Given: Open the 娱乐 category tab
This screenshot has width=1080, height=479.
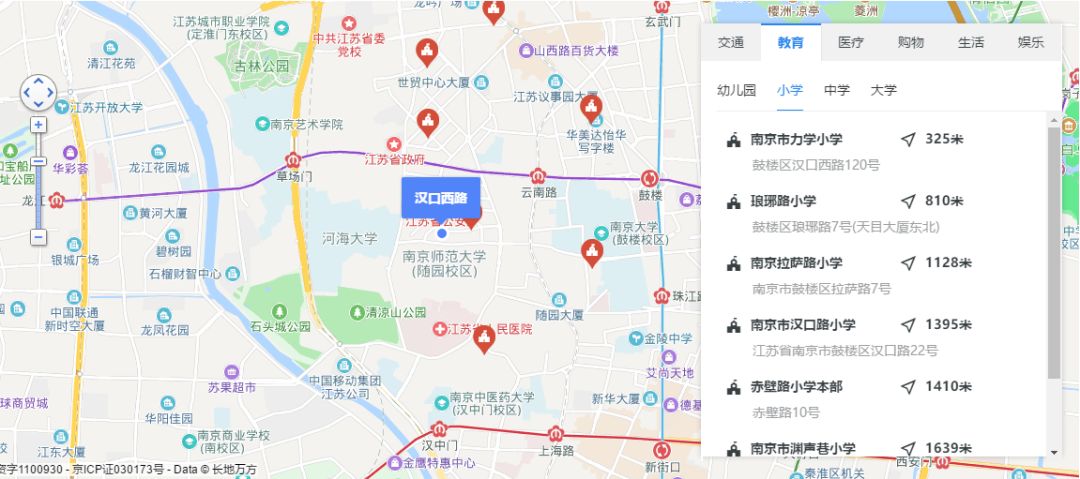Looking at the screenshot, I should [1031, 42].
